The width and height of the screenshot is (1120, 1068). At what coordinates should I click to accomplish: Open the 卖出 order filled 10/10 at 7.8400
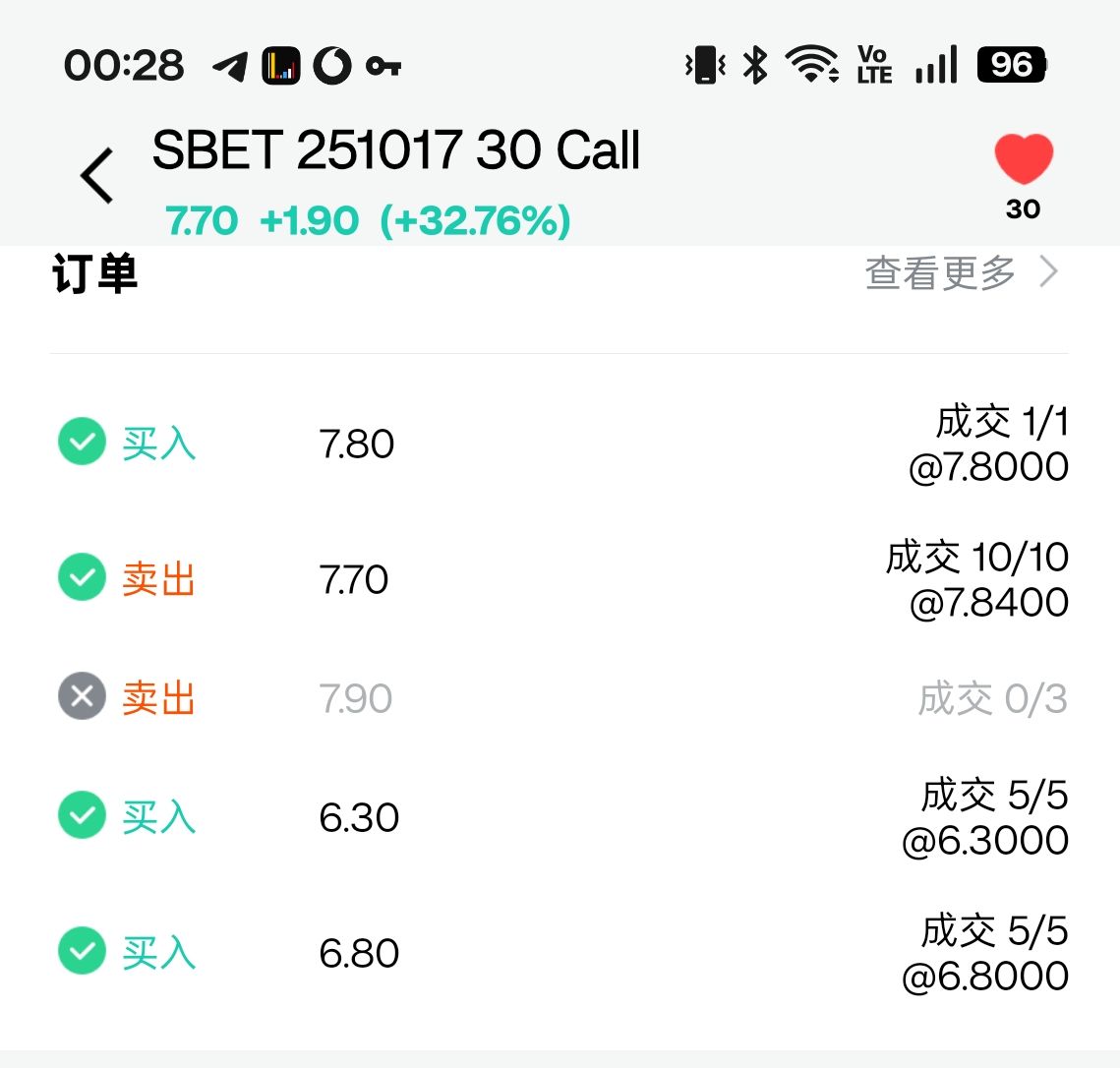(x=559, y=579)
